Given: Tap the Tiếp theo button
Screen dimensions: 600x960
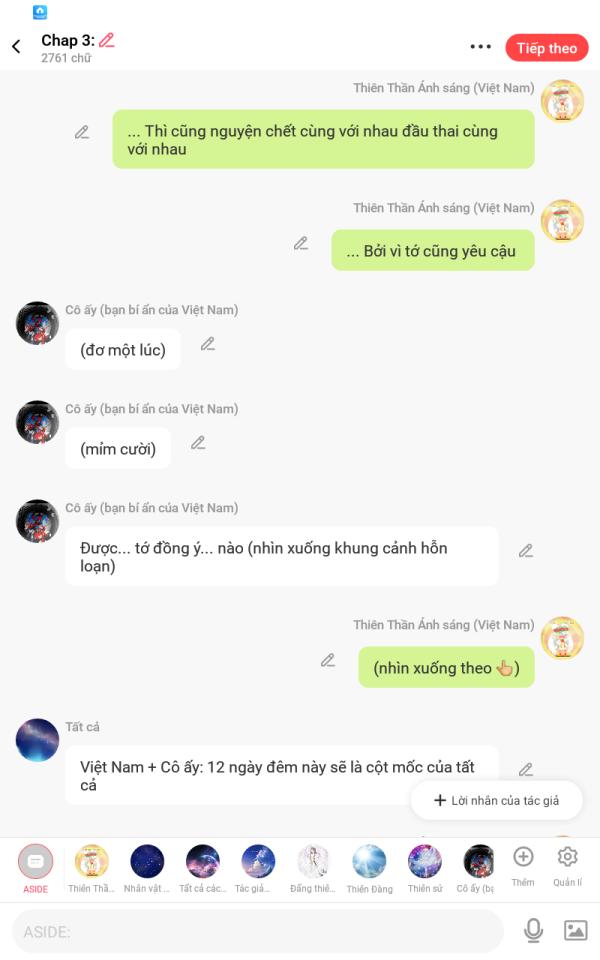Looking at the screenshot, I should (547, 48).
